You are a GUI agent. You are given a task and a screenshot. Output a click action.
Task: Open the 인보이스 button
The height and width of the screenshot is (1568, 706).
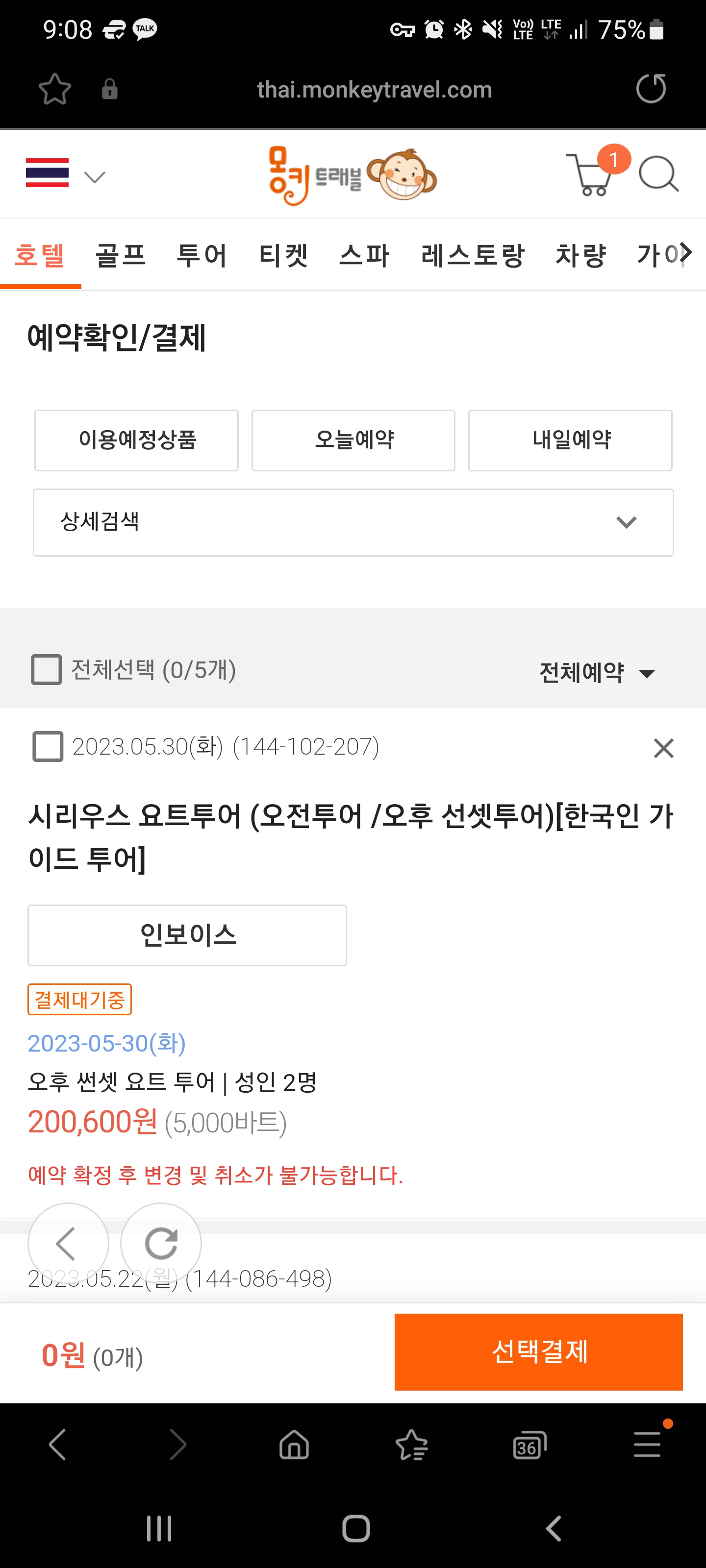pyautogui.click(x=187, y=935)
